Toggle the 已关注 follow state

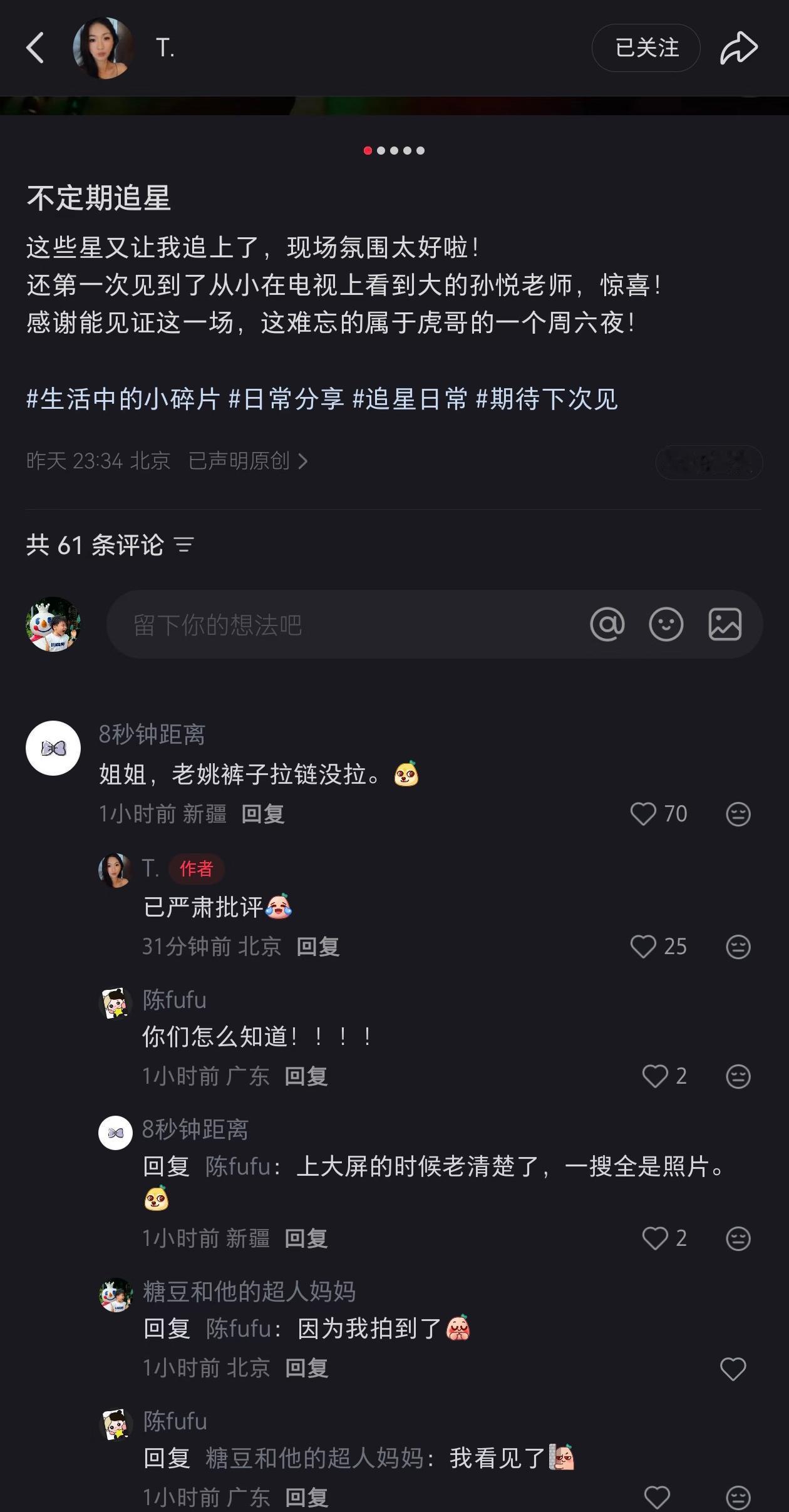coord(646,48)
